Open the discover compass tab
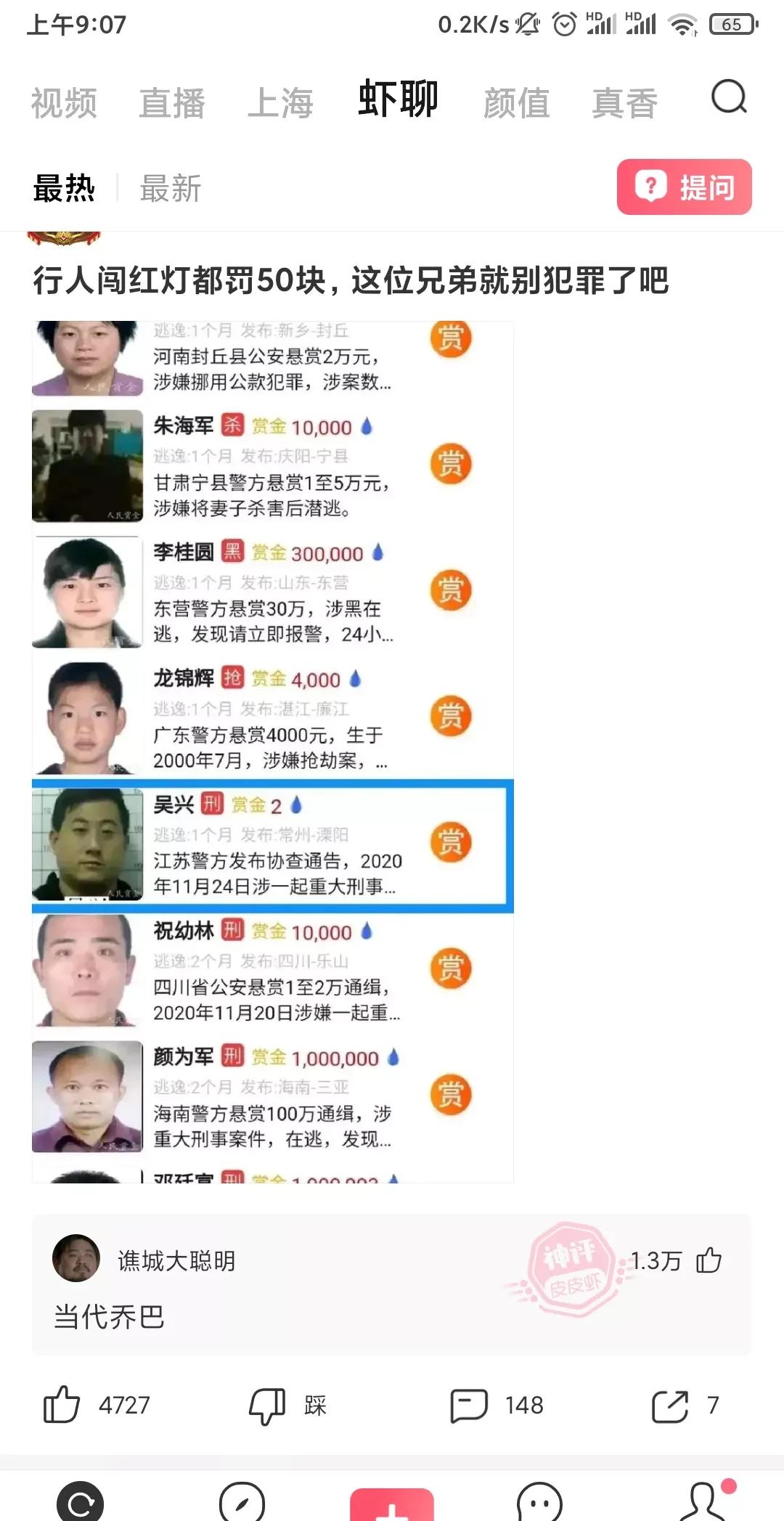Image resolution: width=784 pixels, height=1521 pixels. 242,1503
